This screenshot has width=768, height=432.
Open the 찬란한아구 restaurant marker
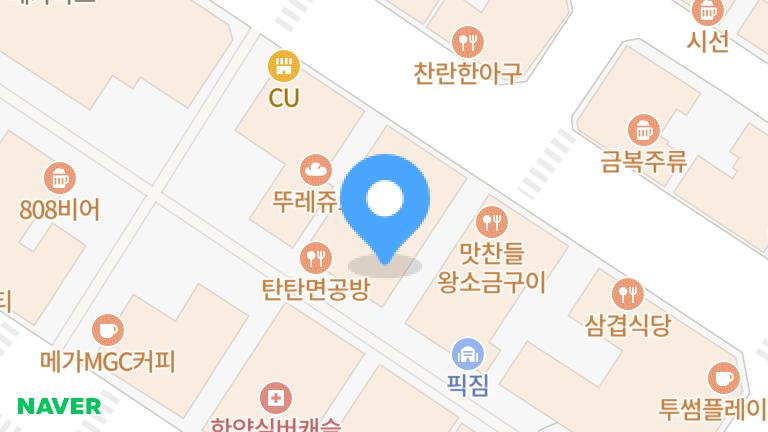pyautogui.click(x=467, y=42)
